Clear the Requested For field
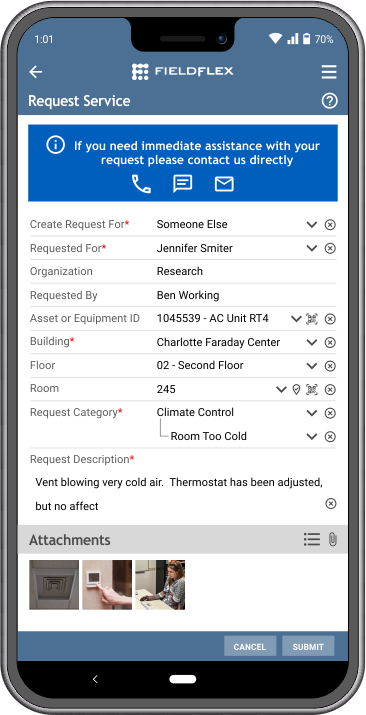This screenshot has height=715, width=366. [x=330, y=248]
